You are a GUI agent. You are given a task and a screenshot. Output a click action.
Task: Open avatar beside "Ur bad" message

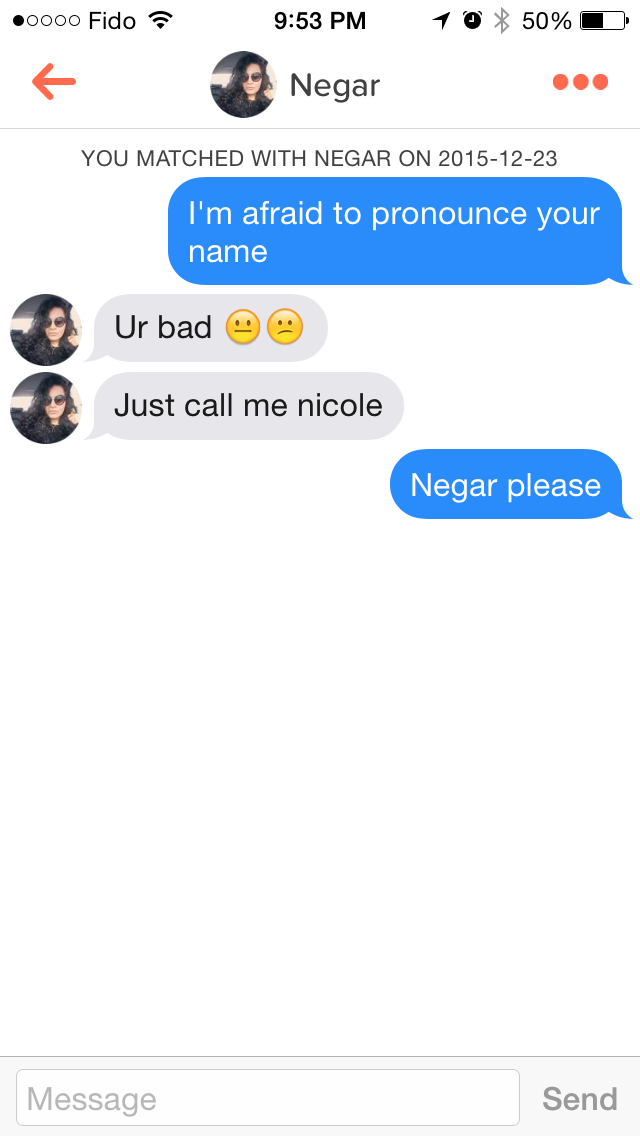click(46, 329)
